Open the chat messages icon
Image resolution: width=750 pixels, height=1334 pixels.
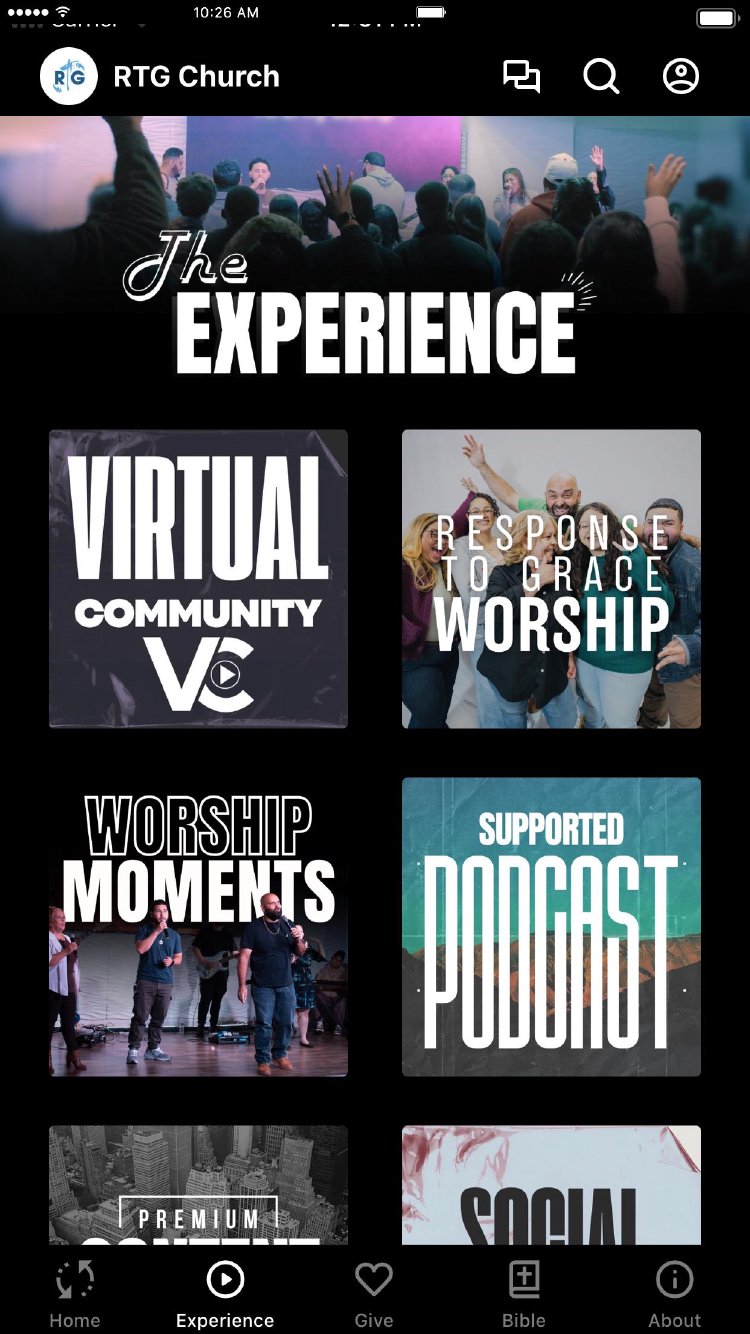521,77
